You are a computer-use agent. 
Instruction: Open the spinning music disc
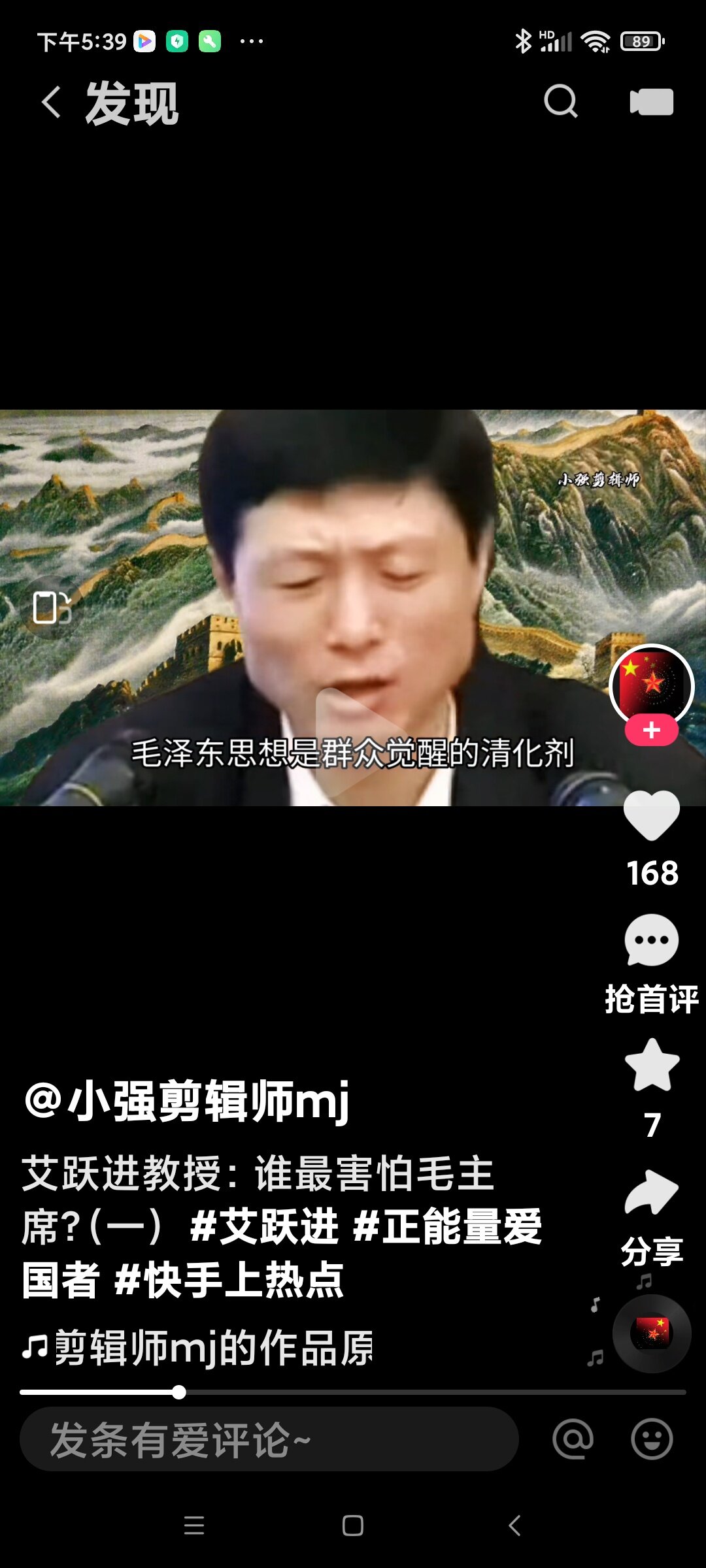[x=651, y=1333]
